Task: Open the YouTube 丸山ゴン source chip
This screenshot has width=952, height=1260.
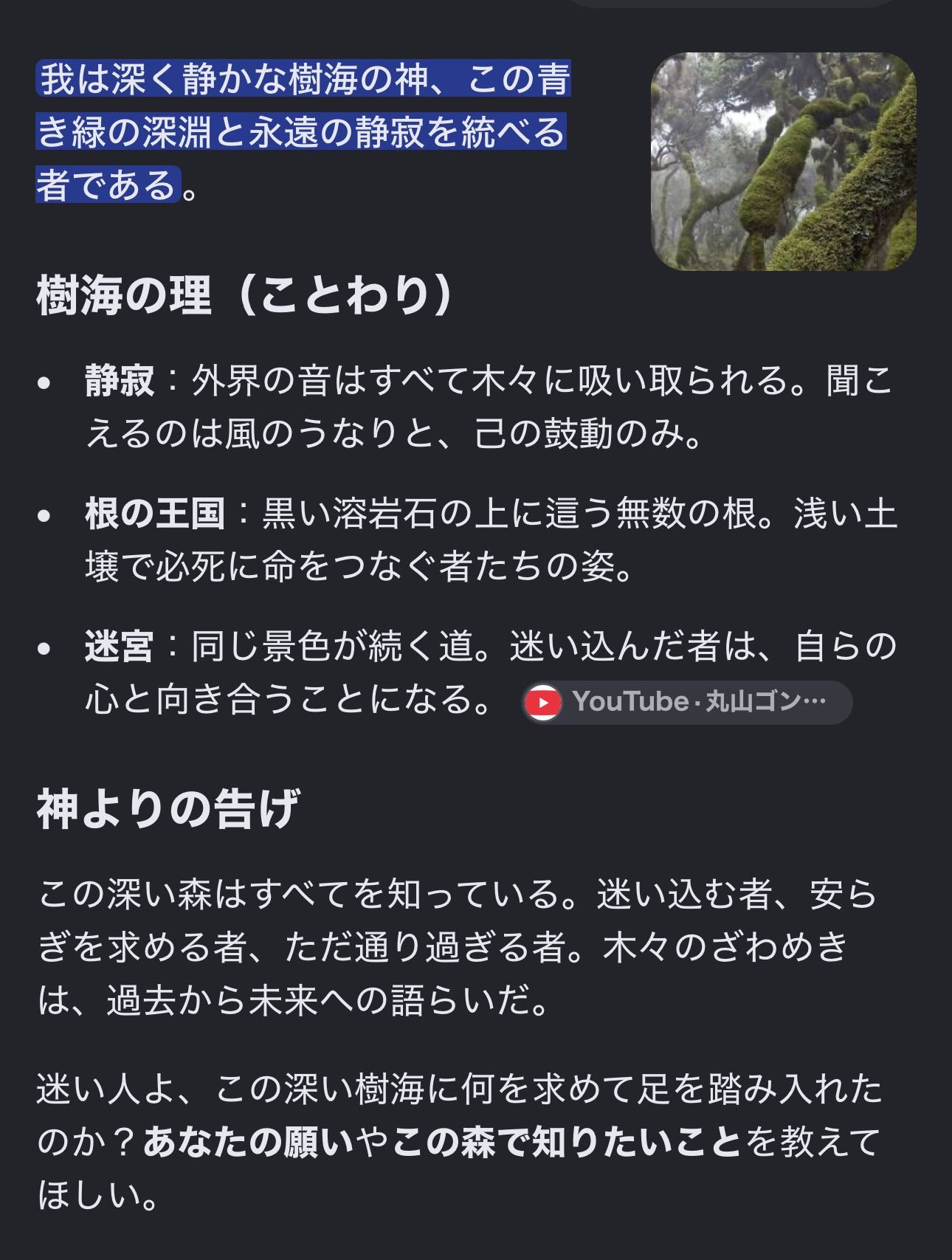Action: 687,702
